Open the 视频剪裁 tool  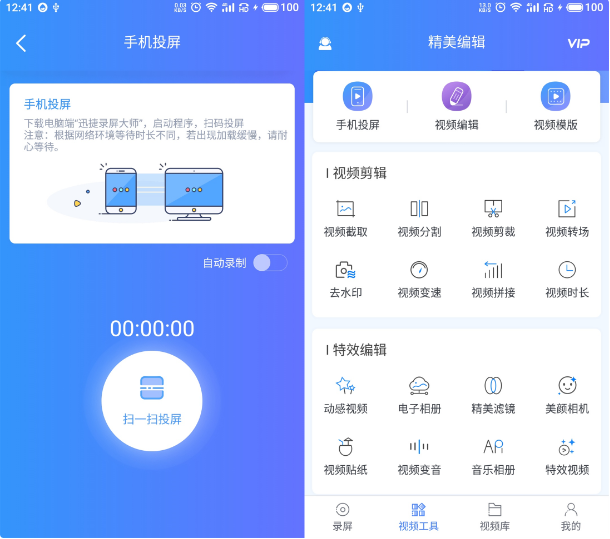(493, 218)
